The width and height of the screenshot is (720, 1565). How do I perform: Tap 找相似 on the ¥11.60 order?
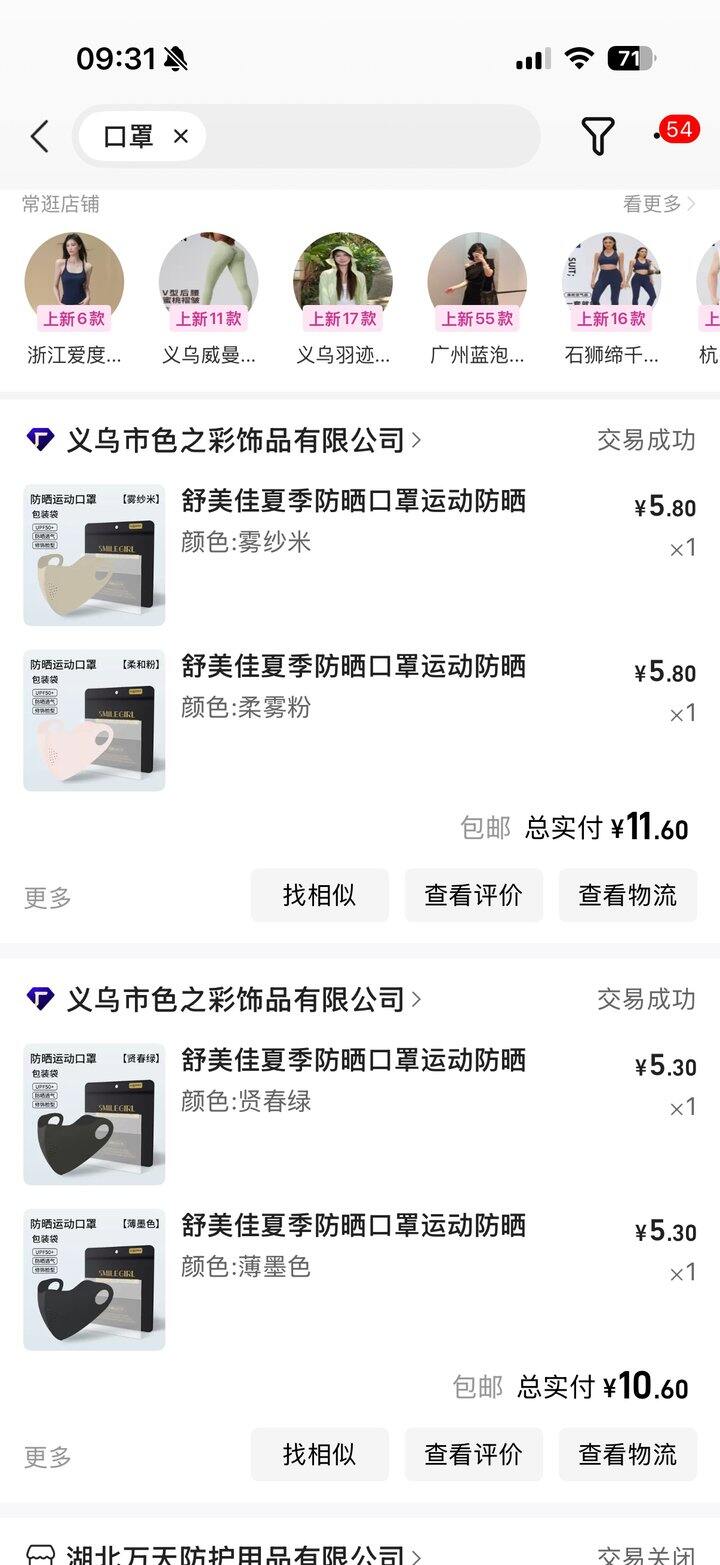pyautogui.click(x=319, y=895)
